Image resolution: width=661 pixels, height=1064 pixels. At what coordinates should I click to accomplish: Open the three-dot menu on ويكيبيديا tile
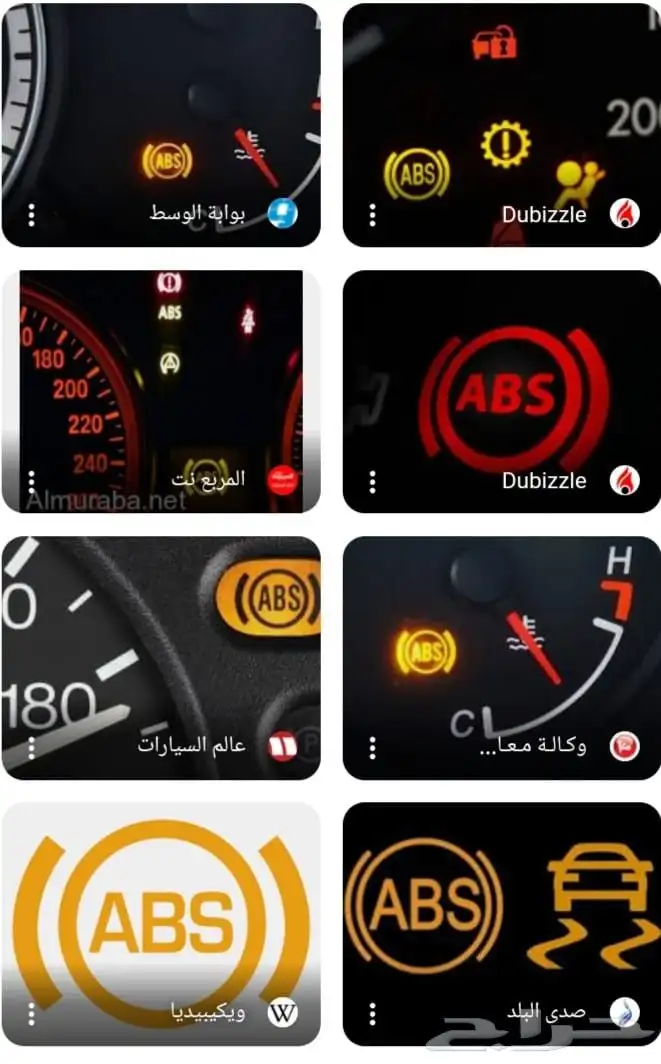point(31,1013)
